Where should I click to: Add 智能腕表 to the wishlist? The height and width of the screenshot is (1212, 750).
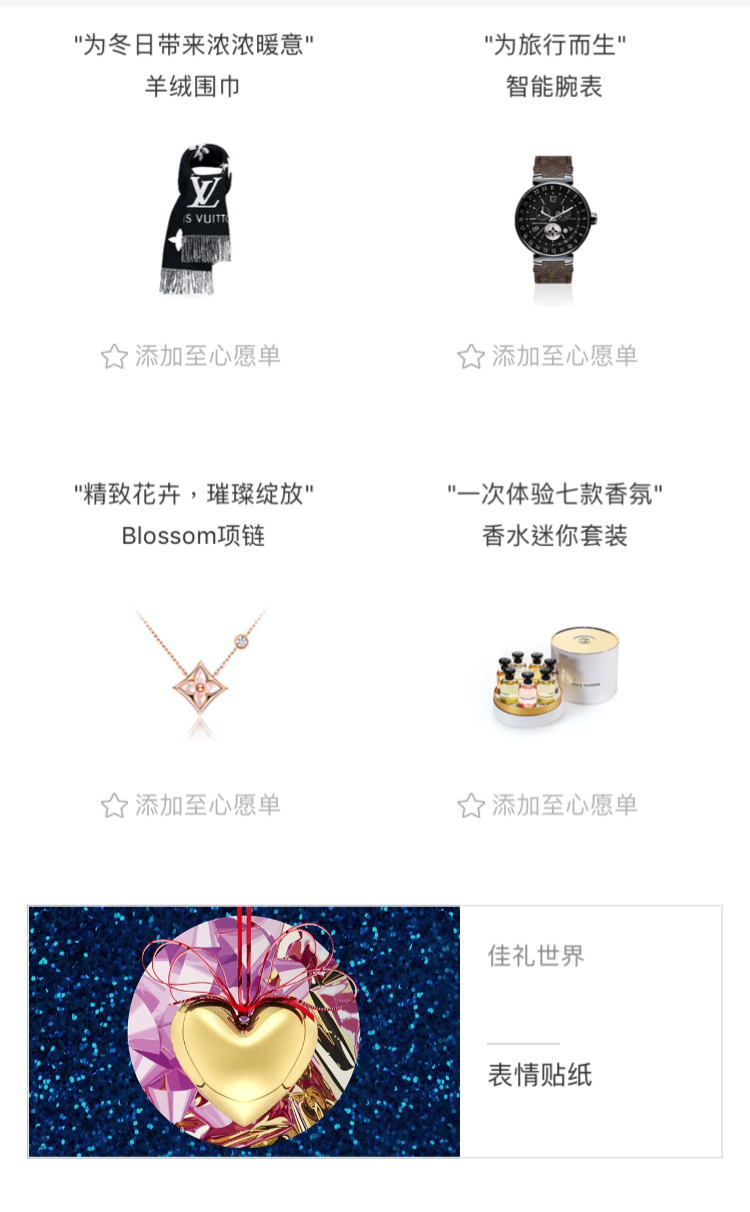tap(547, 356)
